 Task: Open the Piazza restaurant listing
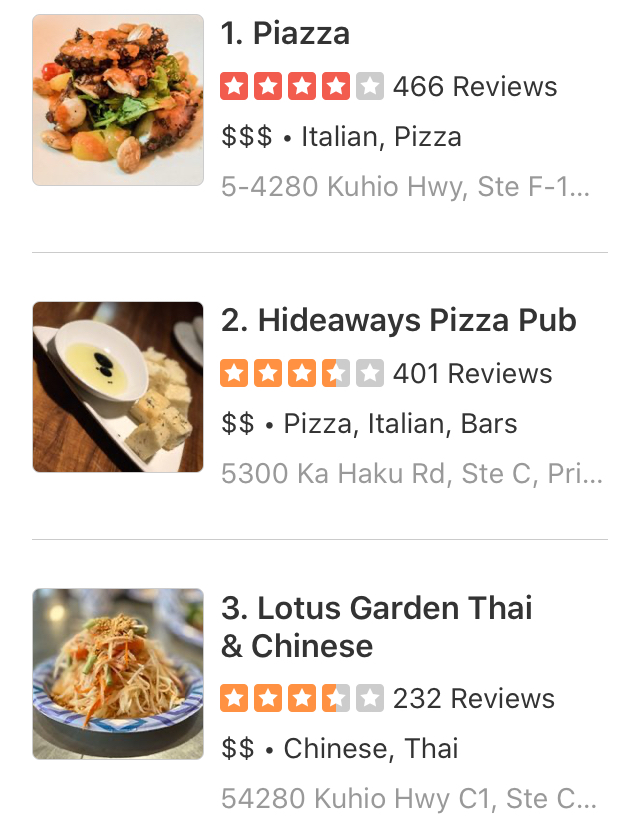pyautogui.click(x=285, y=34)
